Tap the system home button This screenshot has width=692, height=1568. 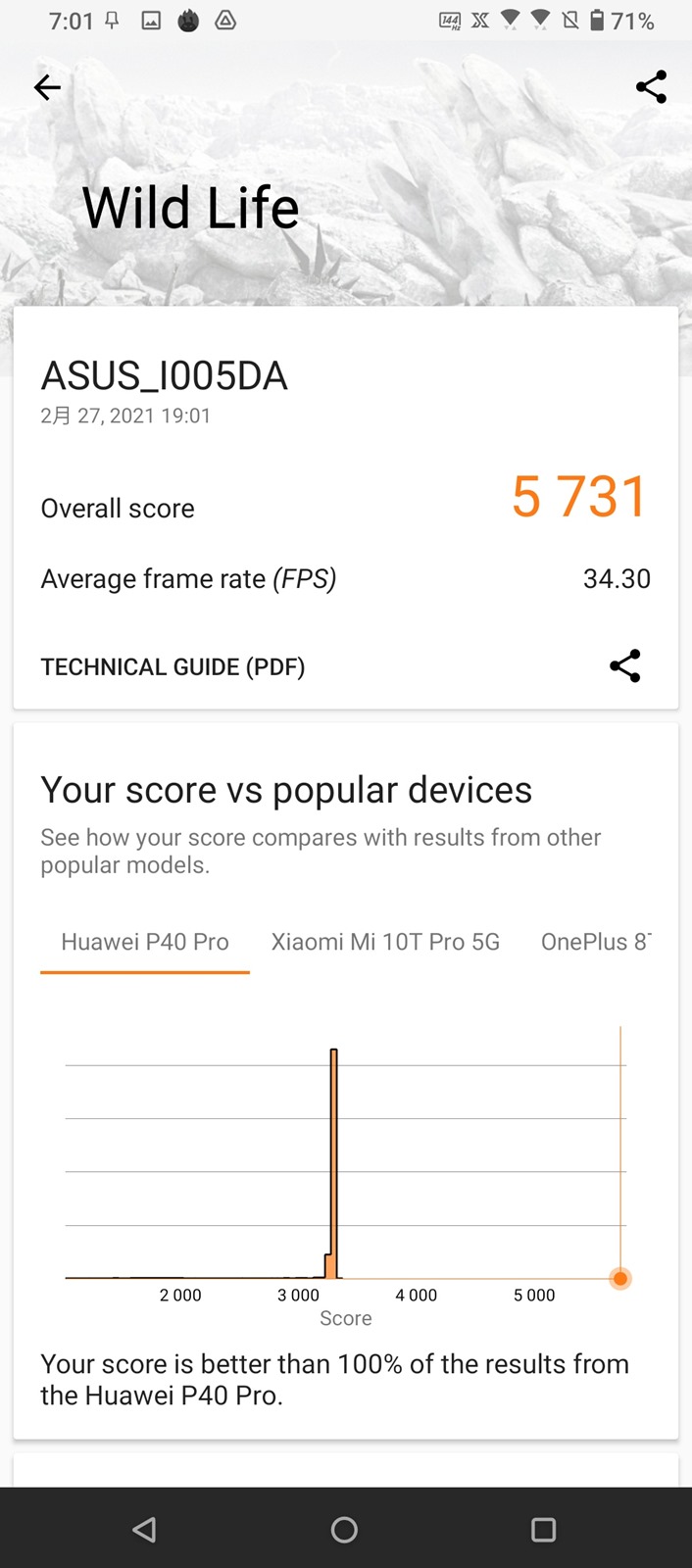[x=344, y=1530]
